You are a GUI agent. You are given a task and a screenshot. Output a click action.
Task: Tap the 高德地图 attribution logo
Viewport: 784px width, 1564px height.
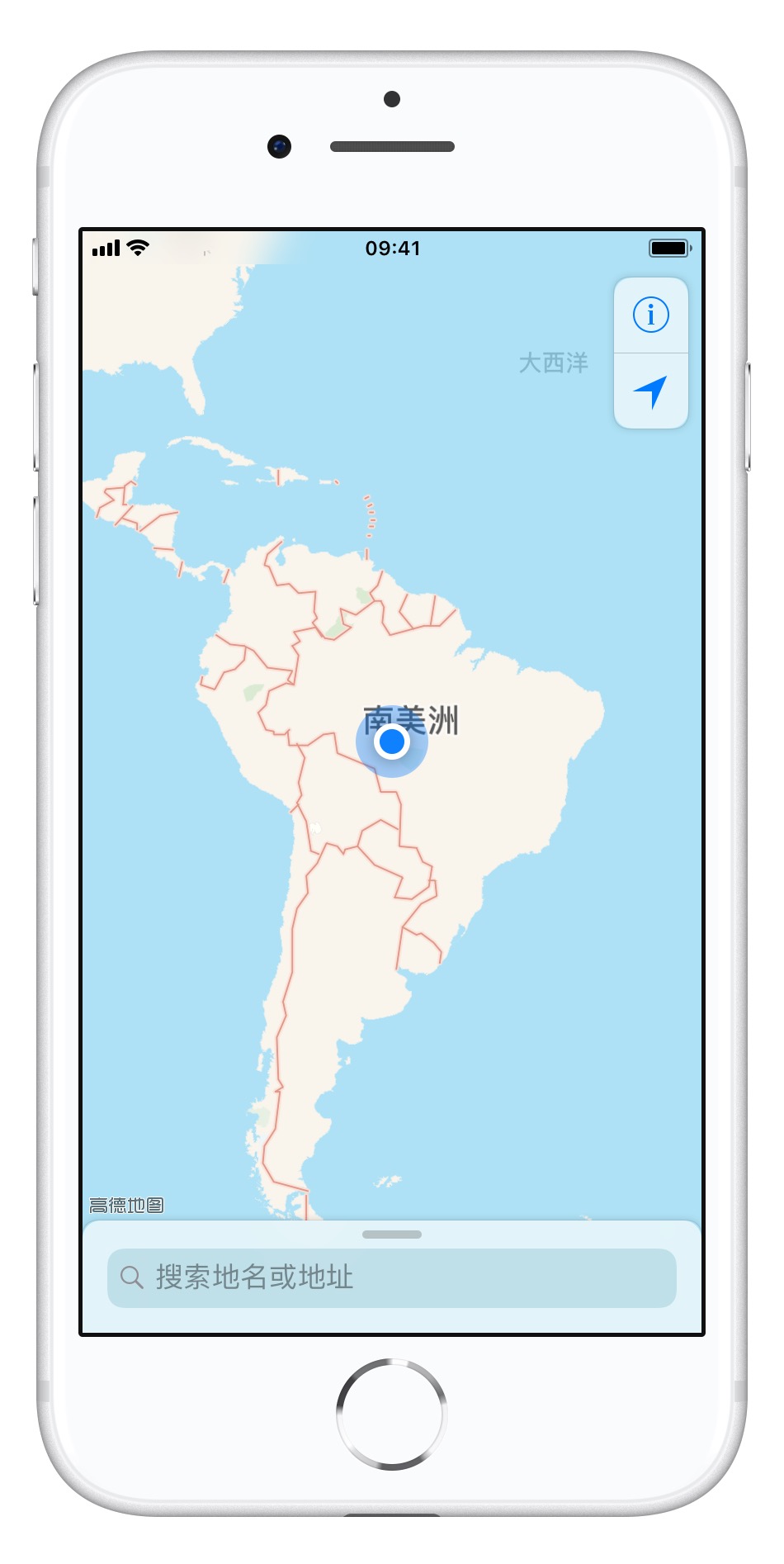pos(128,1206)
